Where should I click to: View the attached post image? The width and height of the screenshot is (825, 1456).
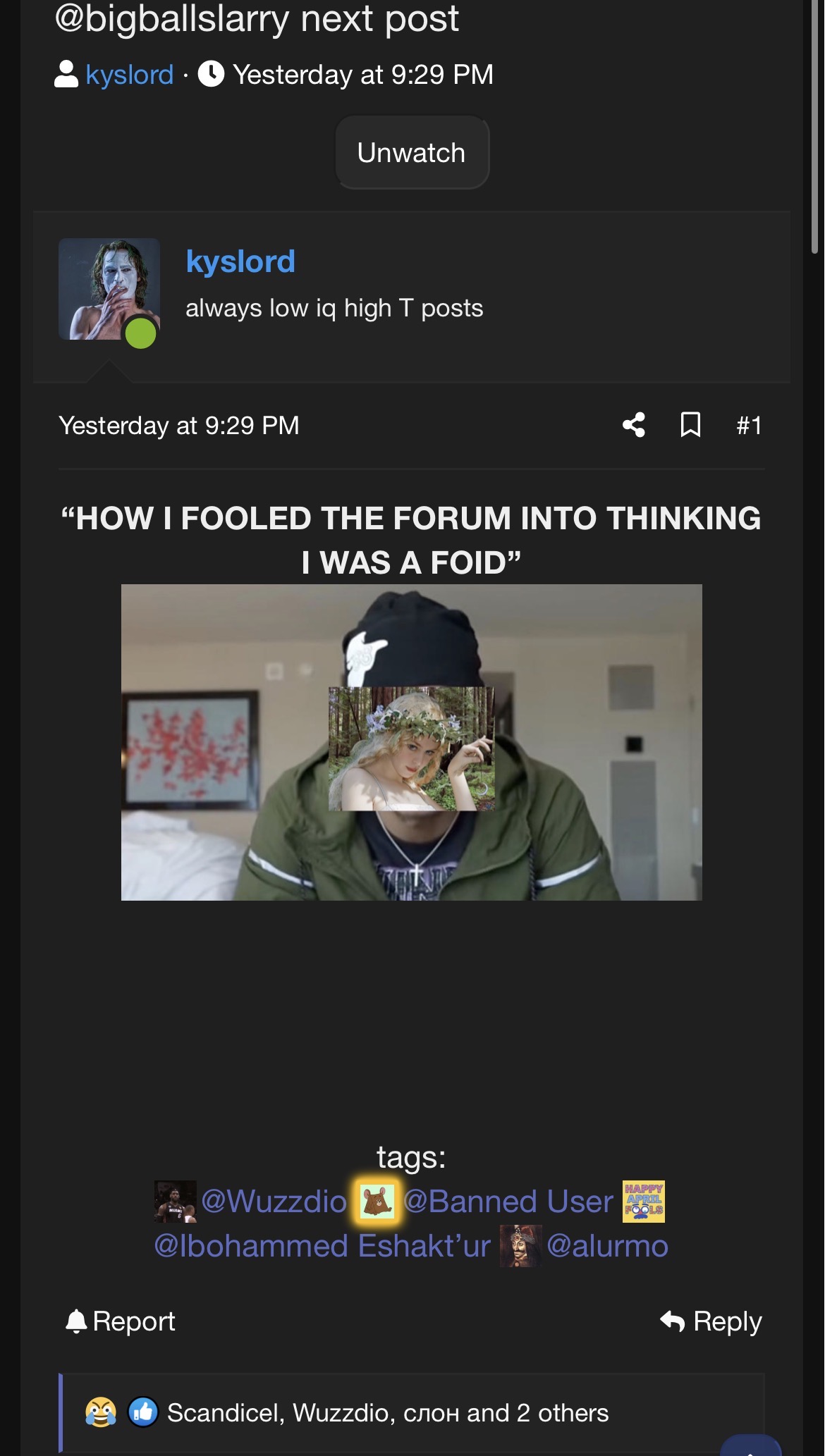[x=411, y=741]
